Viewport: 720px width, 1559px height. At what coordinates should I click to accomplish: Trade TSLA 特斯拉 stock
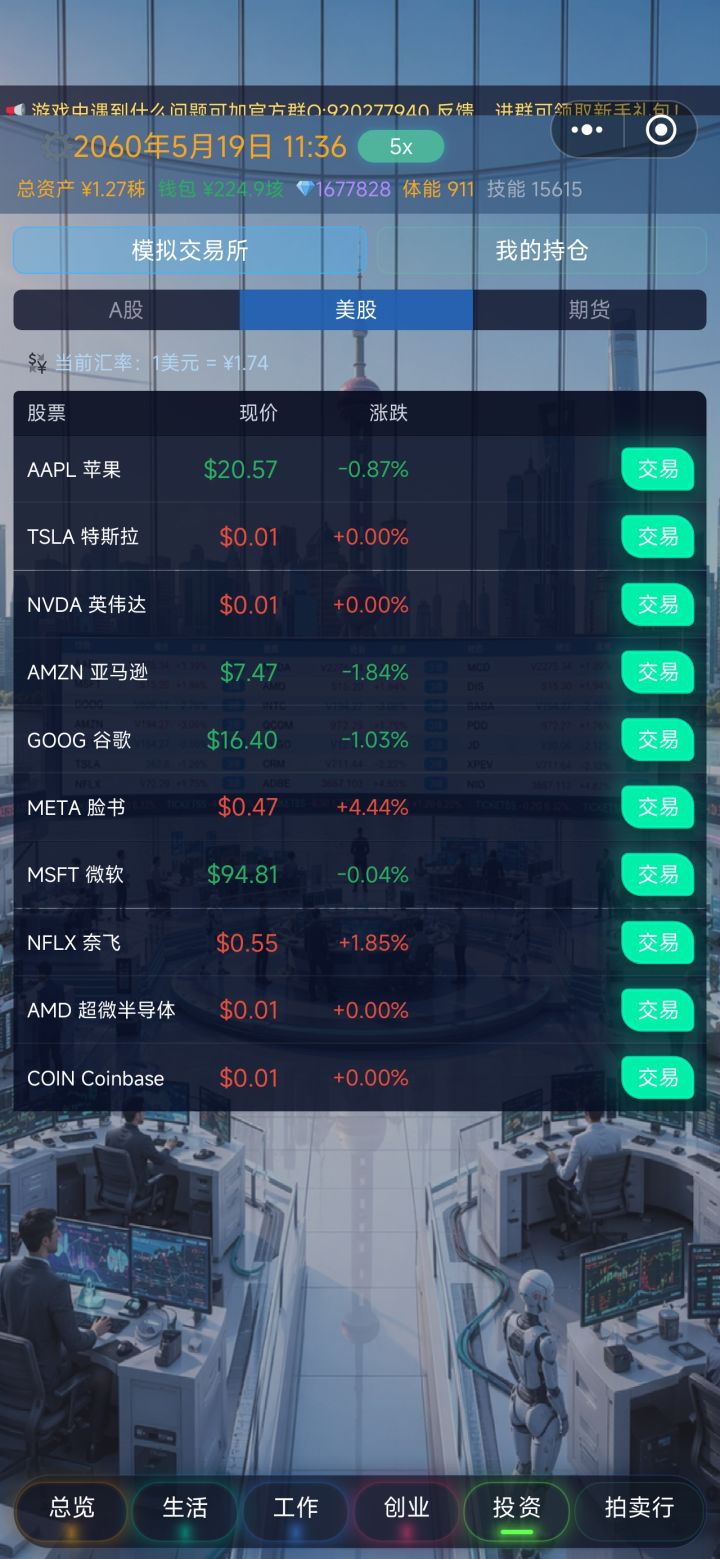click(x=658, y=537)
